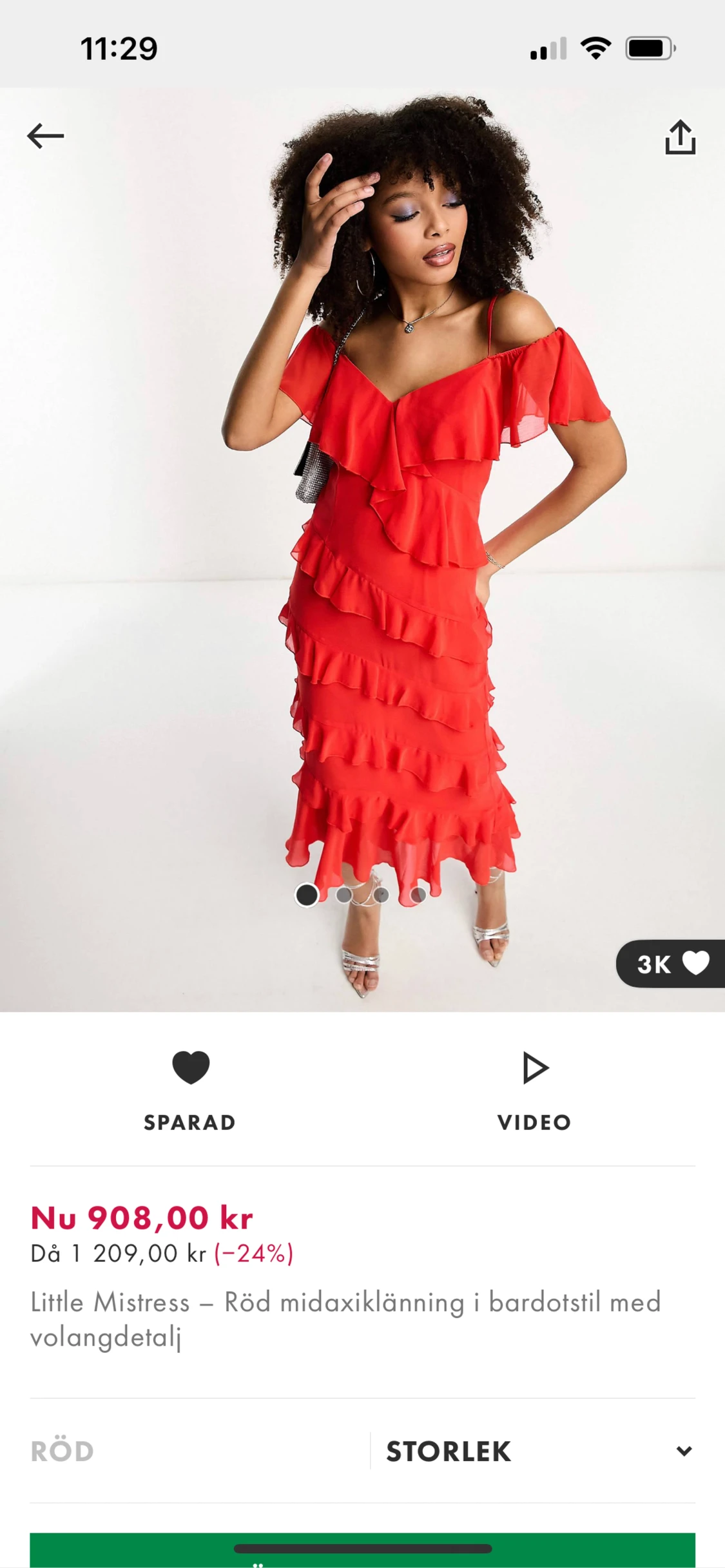Switch to the VIDEO view
Viewport: 725px width, 1568px height.
[533, 1122]
